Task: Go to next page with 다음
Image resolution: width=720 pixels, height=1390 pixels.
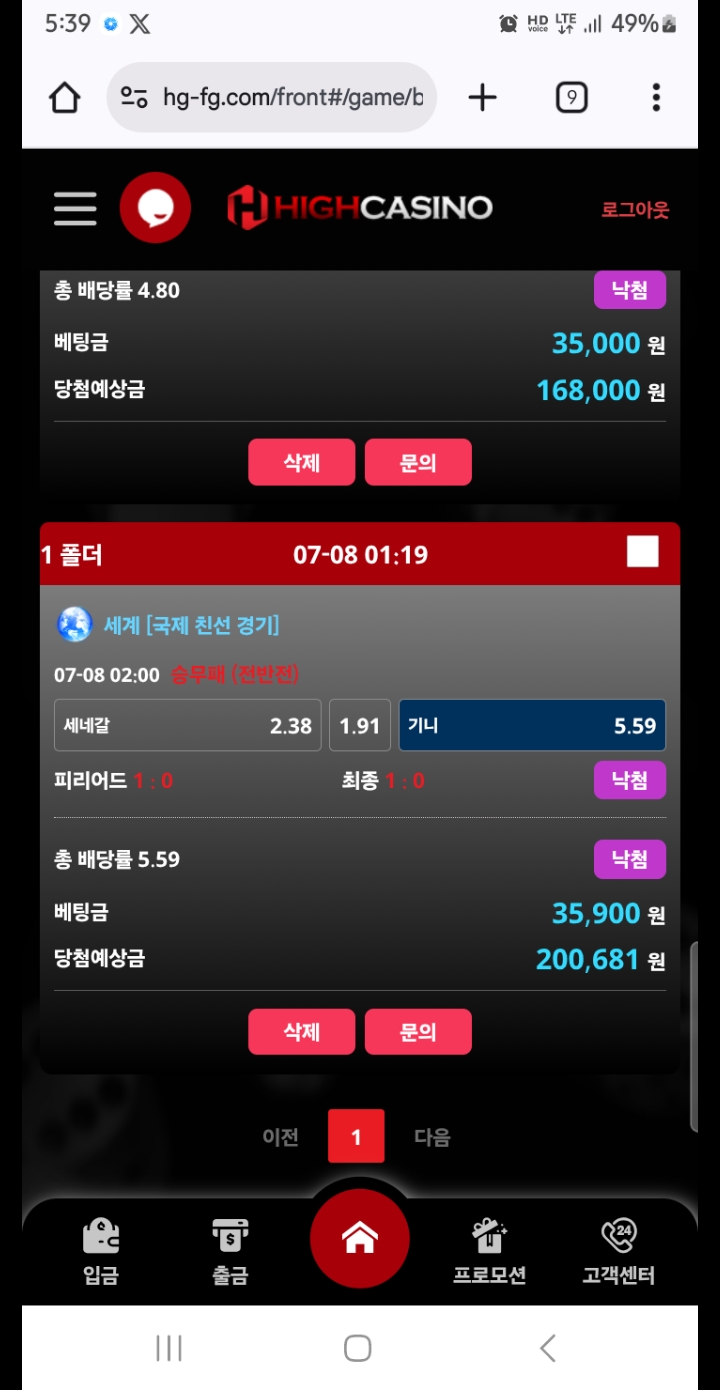Action: [x=432, y=1137]
